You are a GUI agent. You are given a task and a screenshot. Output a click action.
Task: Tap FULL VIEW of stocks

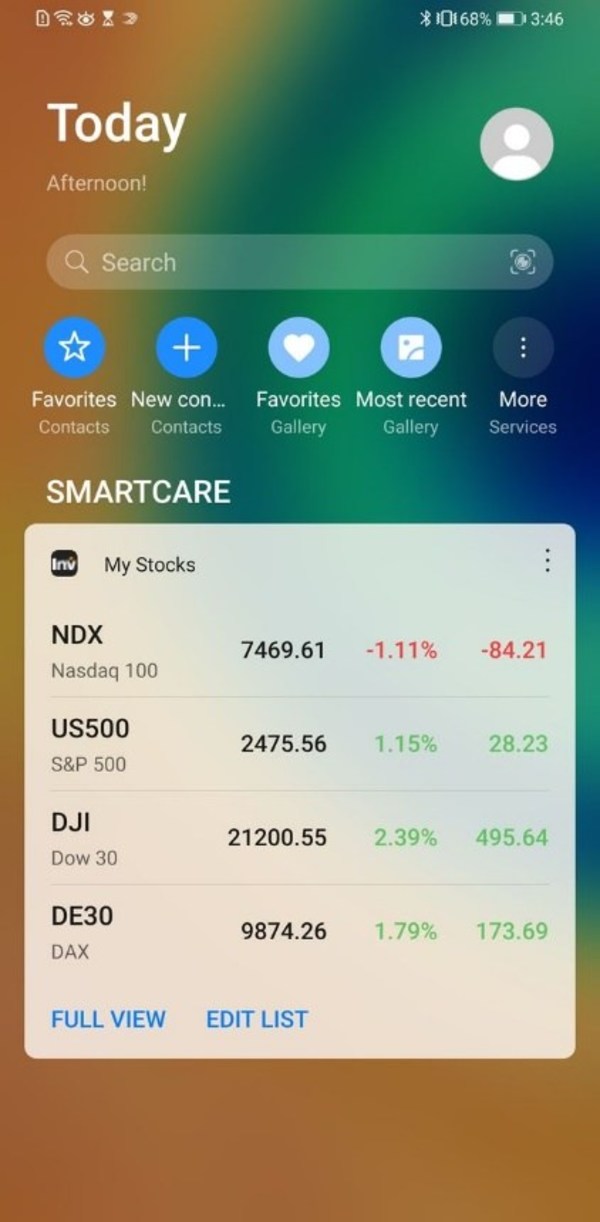pyautogui.click(x=108, y=1019)
